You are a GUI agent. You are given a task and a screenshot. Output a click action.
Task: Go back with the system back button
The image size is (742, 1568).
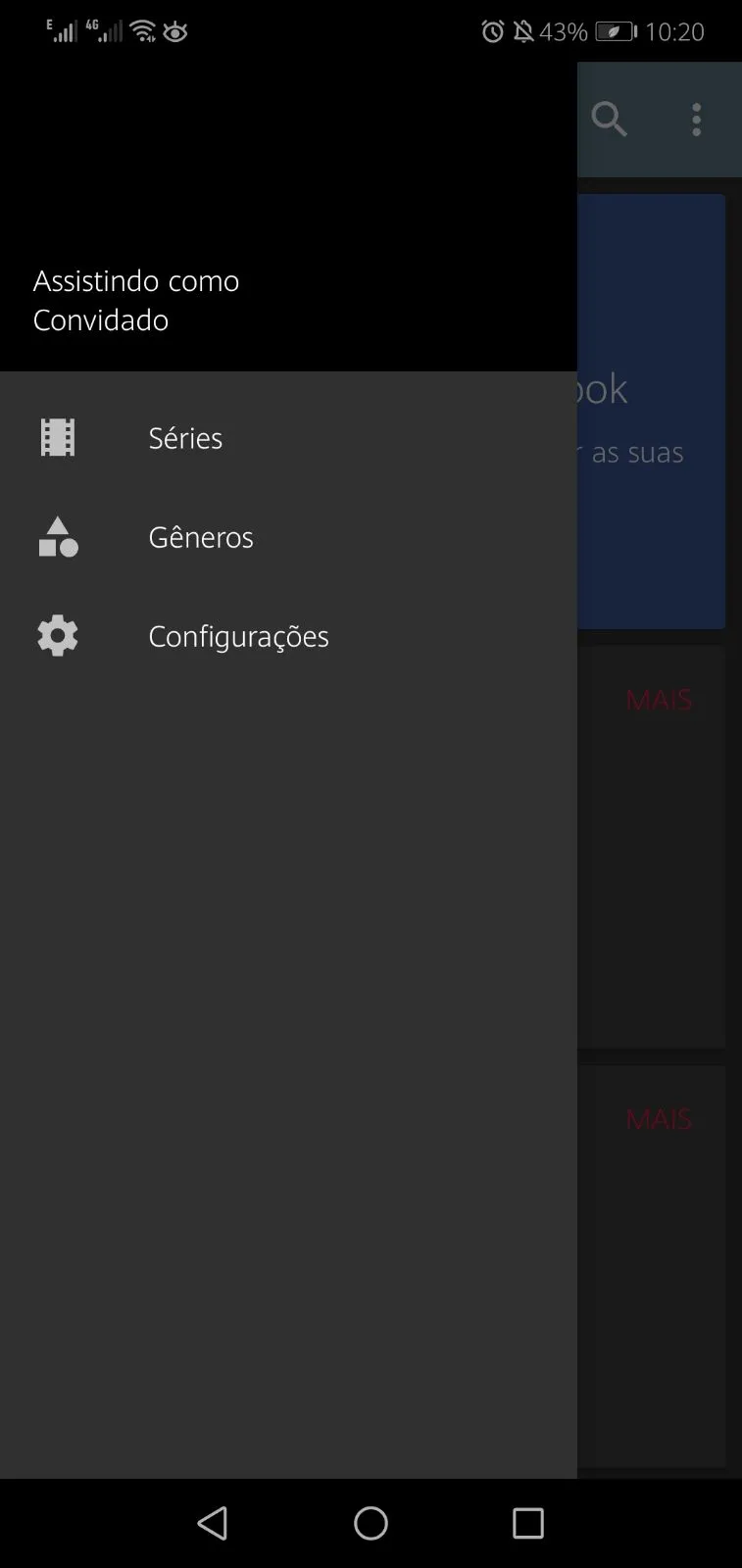[x=213, y=1523]
